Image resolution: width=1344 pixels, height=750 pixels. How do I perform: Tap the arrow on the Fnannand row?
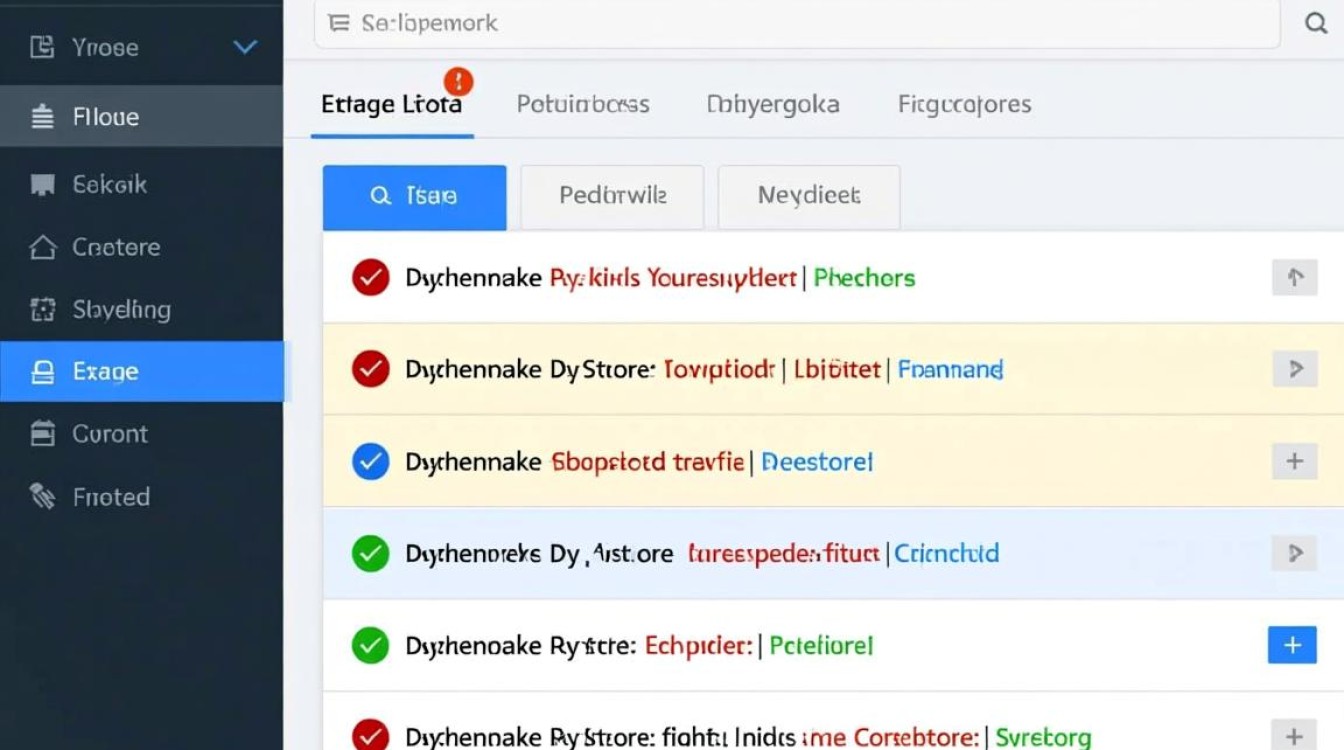1294,369
